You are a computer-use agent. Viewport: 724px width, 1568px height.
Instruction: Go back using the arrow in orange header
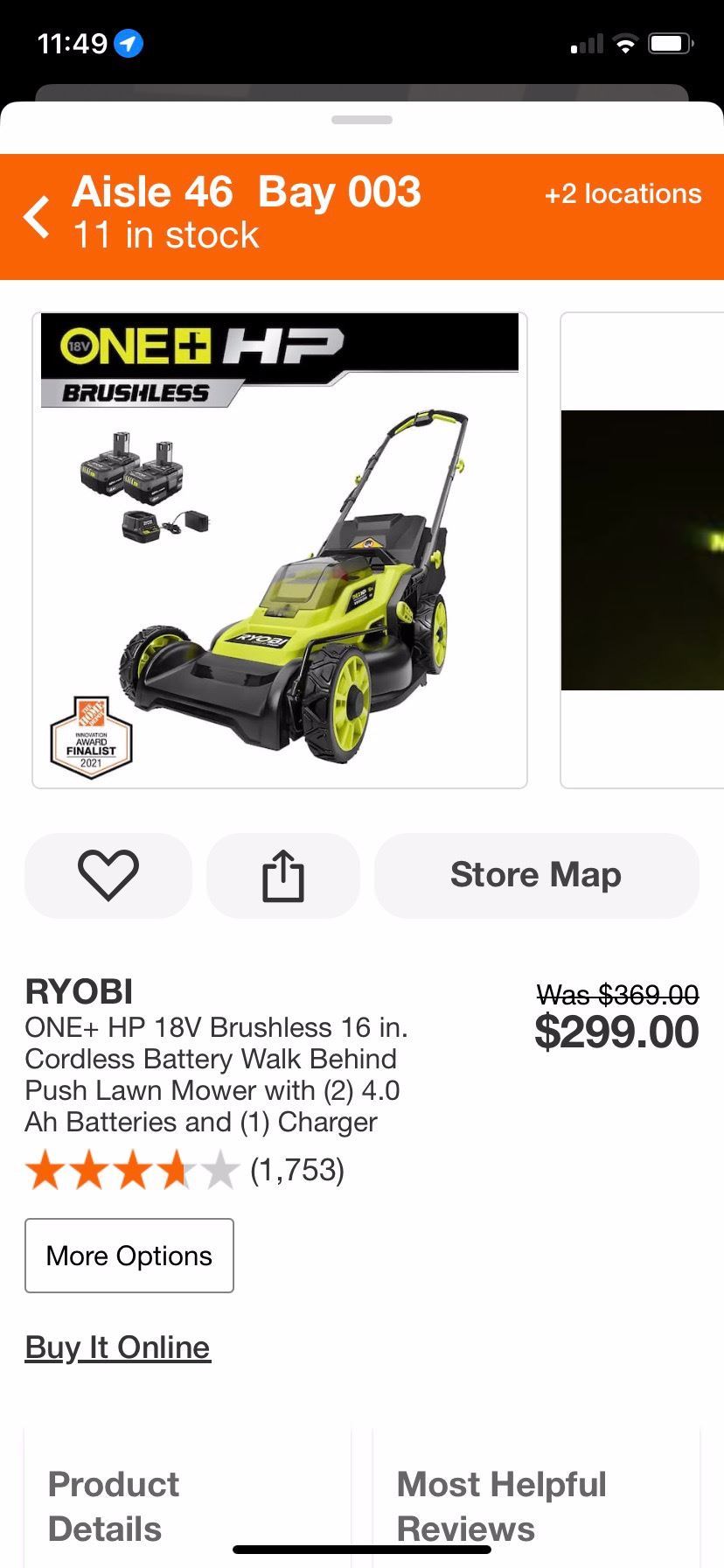tap(37, 217)
